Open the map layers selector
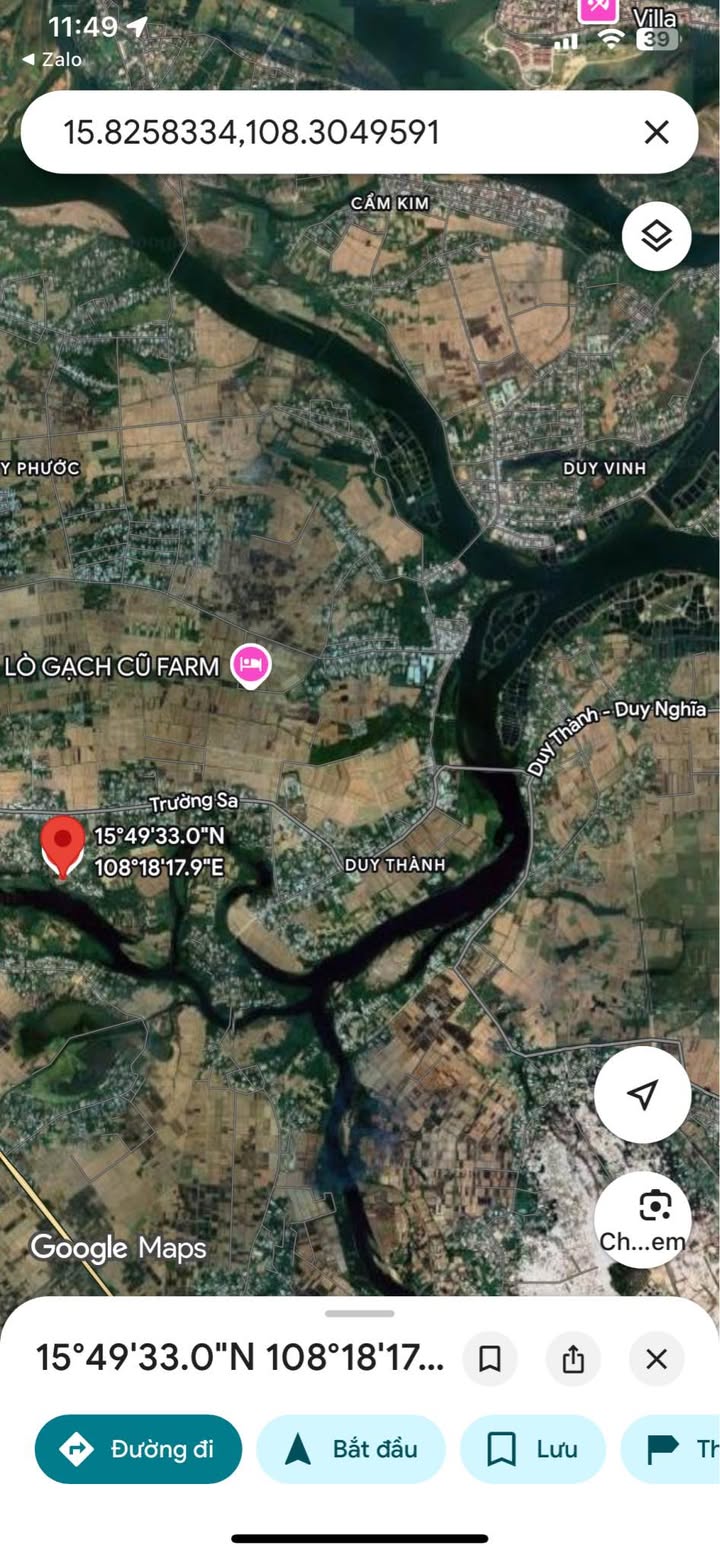Viewport: 720px width, 1557px height. pyautogui.click(x=656, y=237)
